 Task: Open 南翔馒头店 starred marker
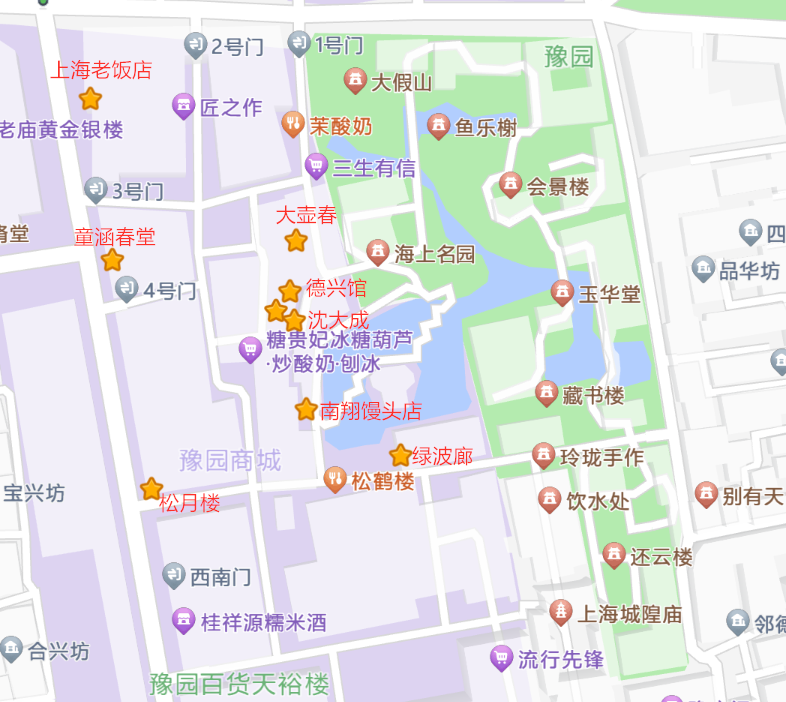pyautogui.click(x=306, y=409)
